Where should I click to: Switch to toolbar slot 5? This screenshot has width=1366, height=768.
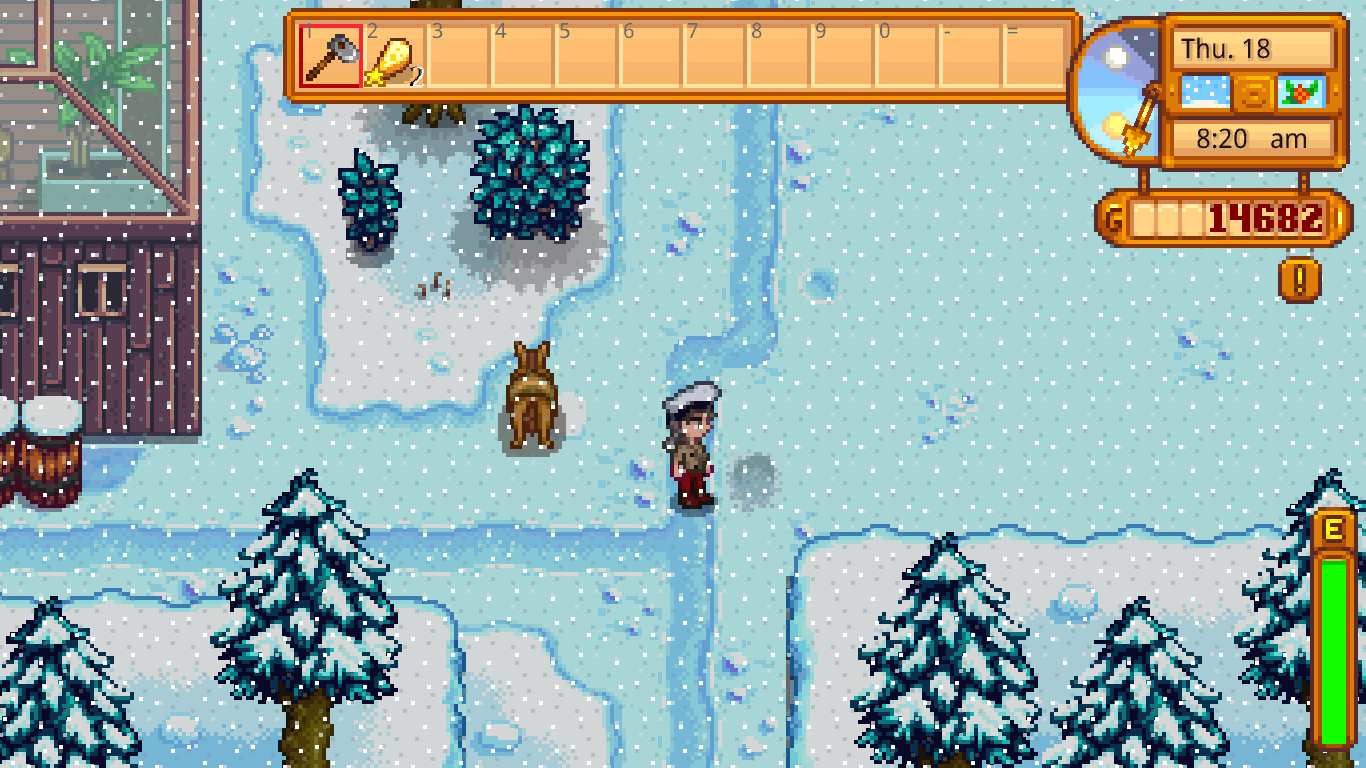point(587,56)
